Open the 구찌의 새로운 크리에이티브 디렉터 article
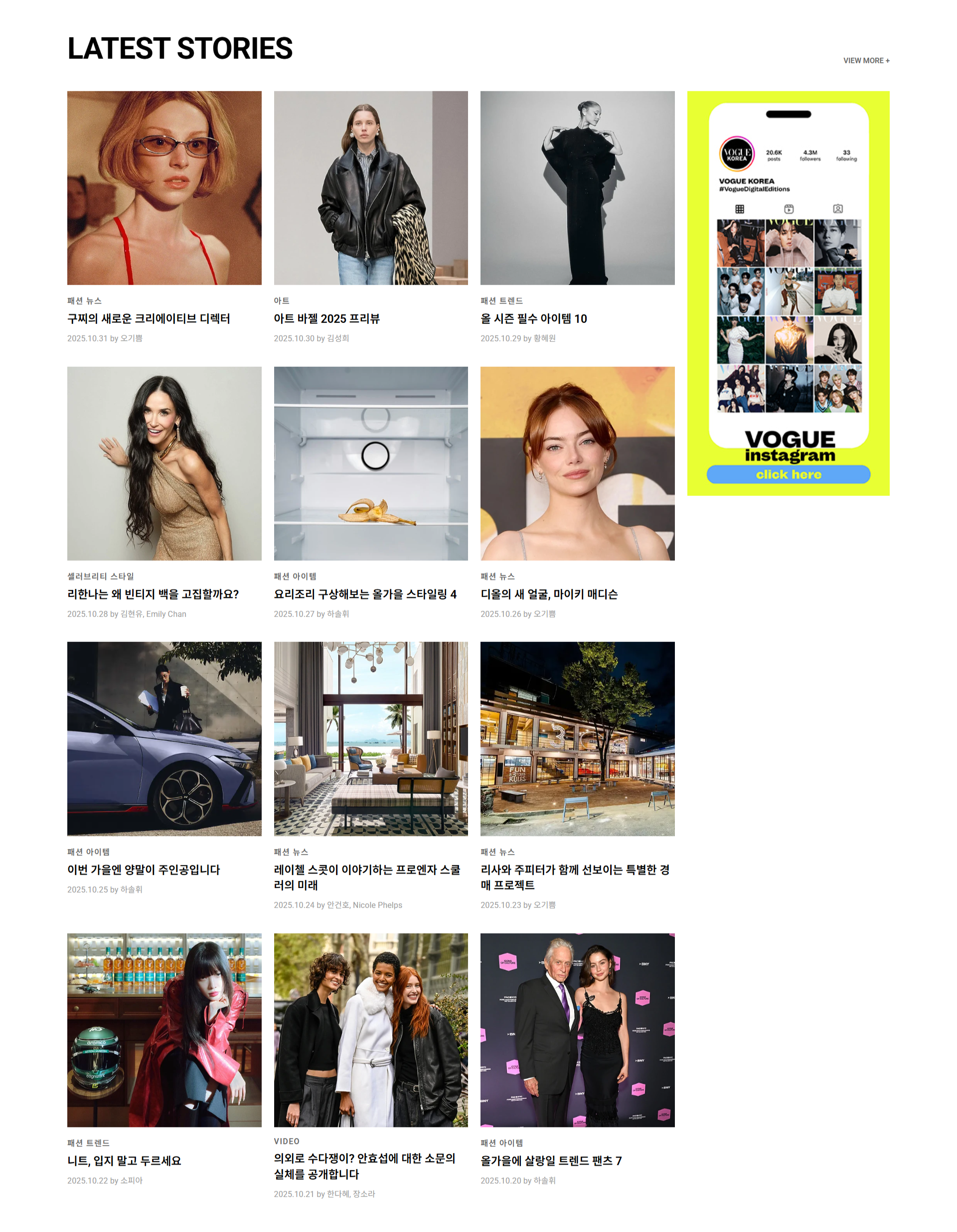This screenshot has width=957, height=1232. tap(149, 319)
